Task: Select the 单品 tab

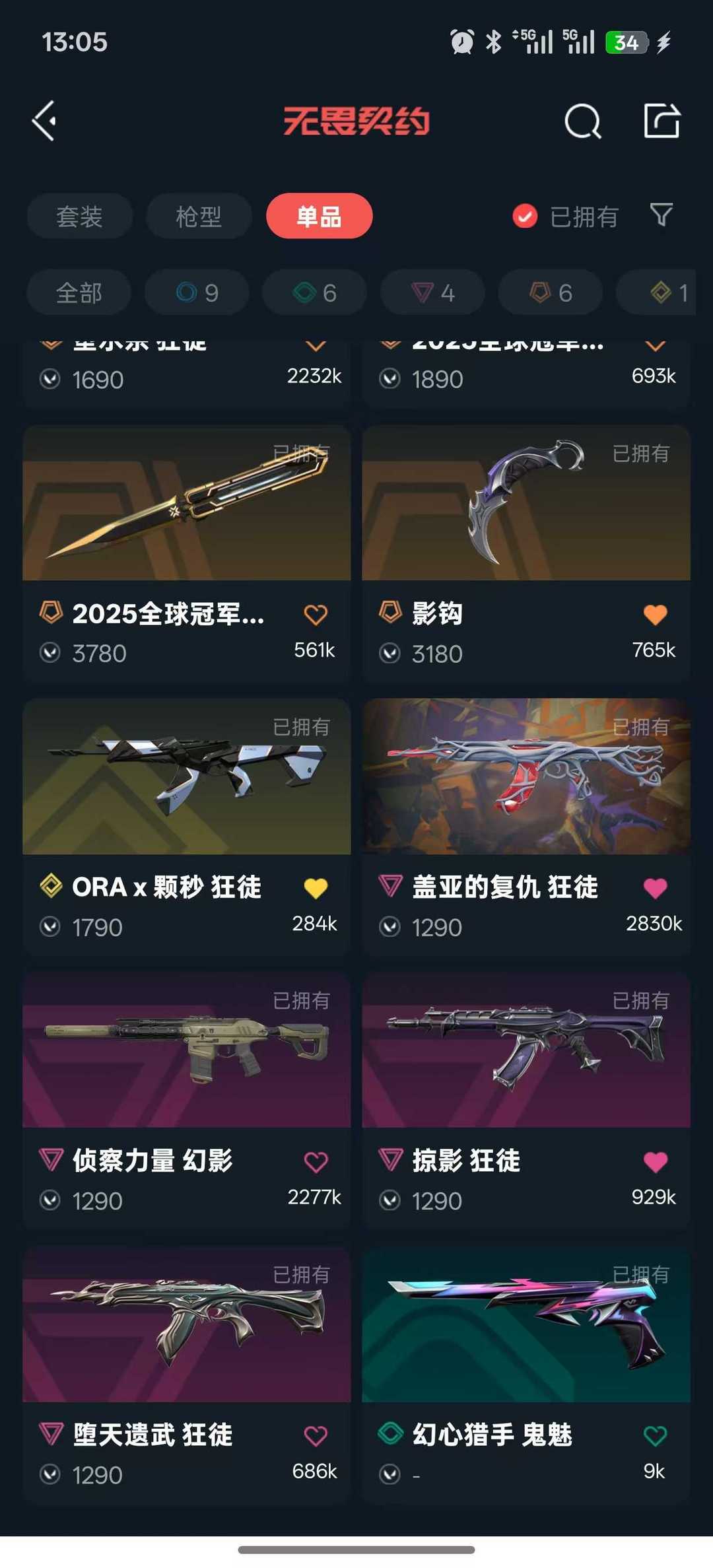Action: click(x=319, y=217)
